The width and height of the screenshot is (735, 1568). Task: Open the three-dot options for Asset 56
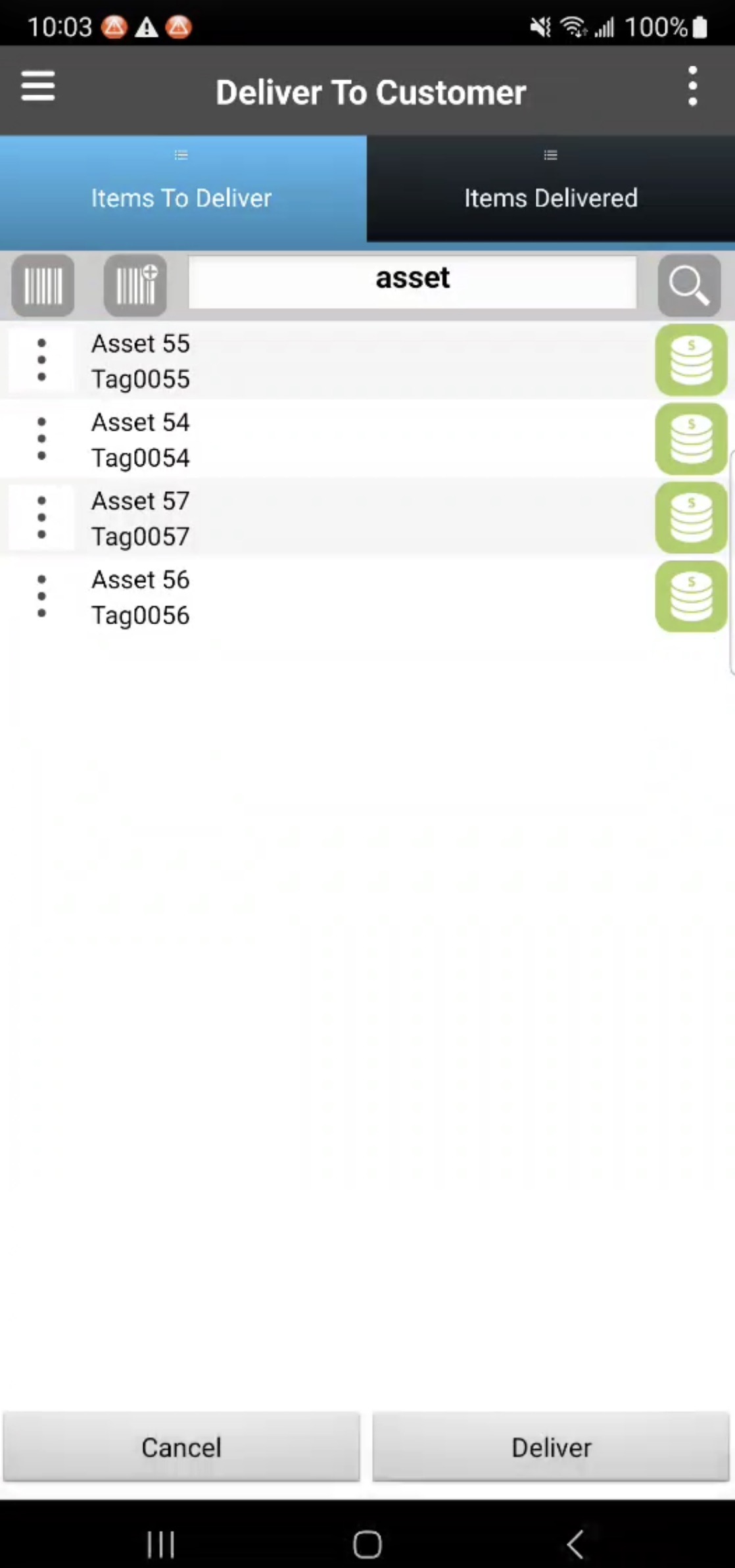[x=41, y=597]
